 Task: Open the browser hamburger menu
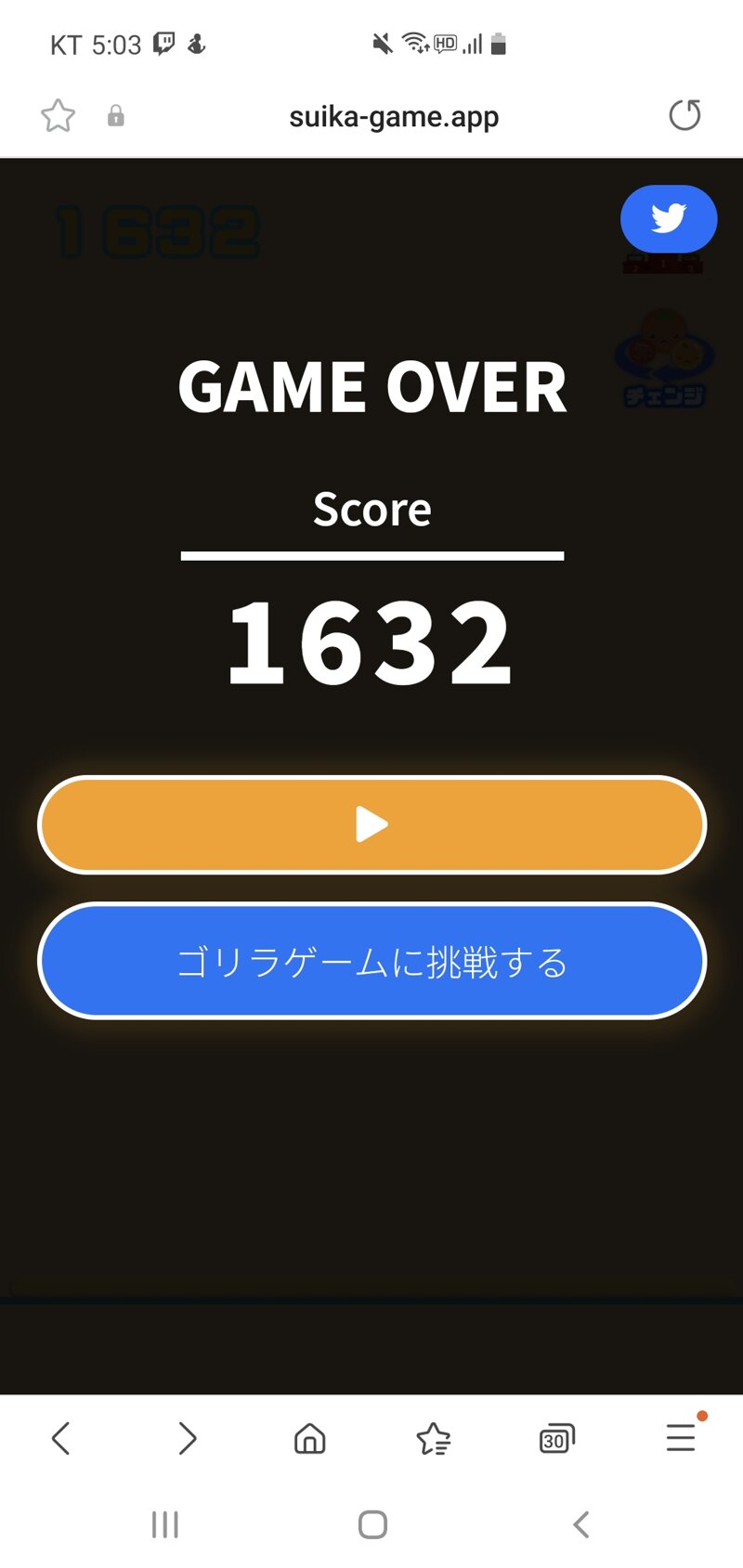681,1437
